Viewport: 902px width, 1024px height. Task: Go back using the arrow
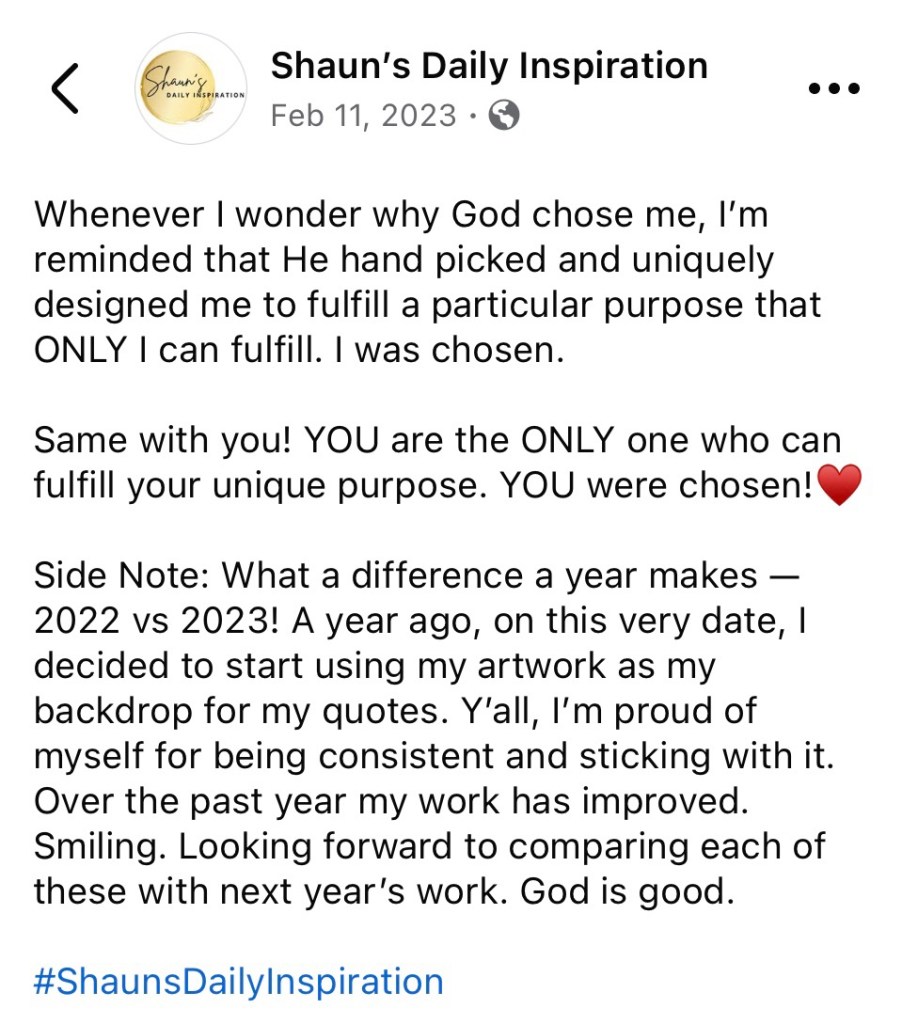tap(65, 89)
